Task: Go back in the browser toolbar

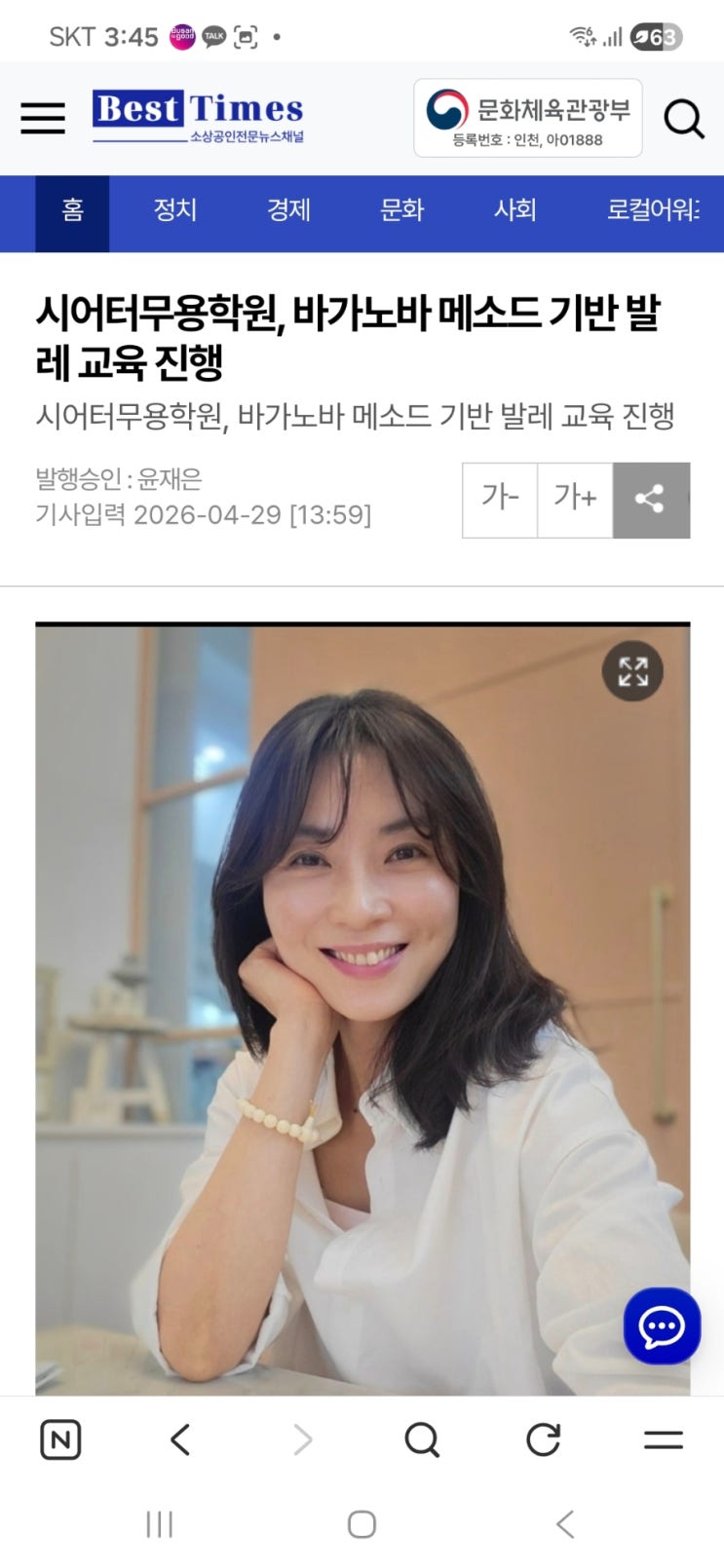Action: pyautogui.click(x=180, y=1439)
